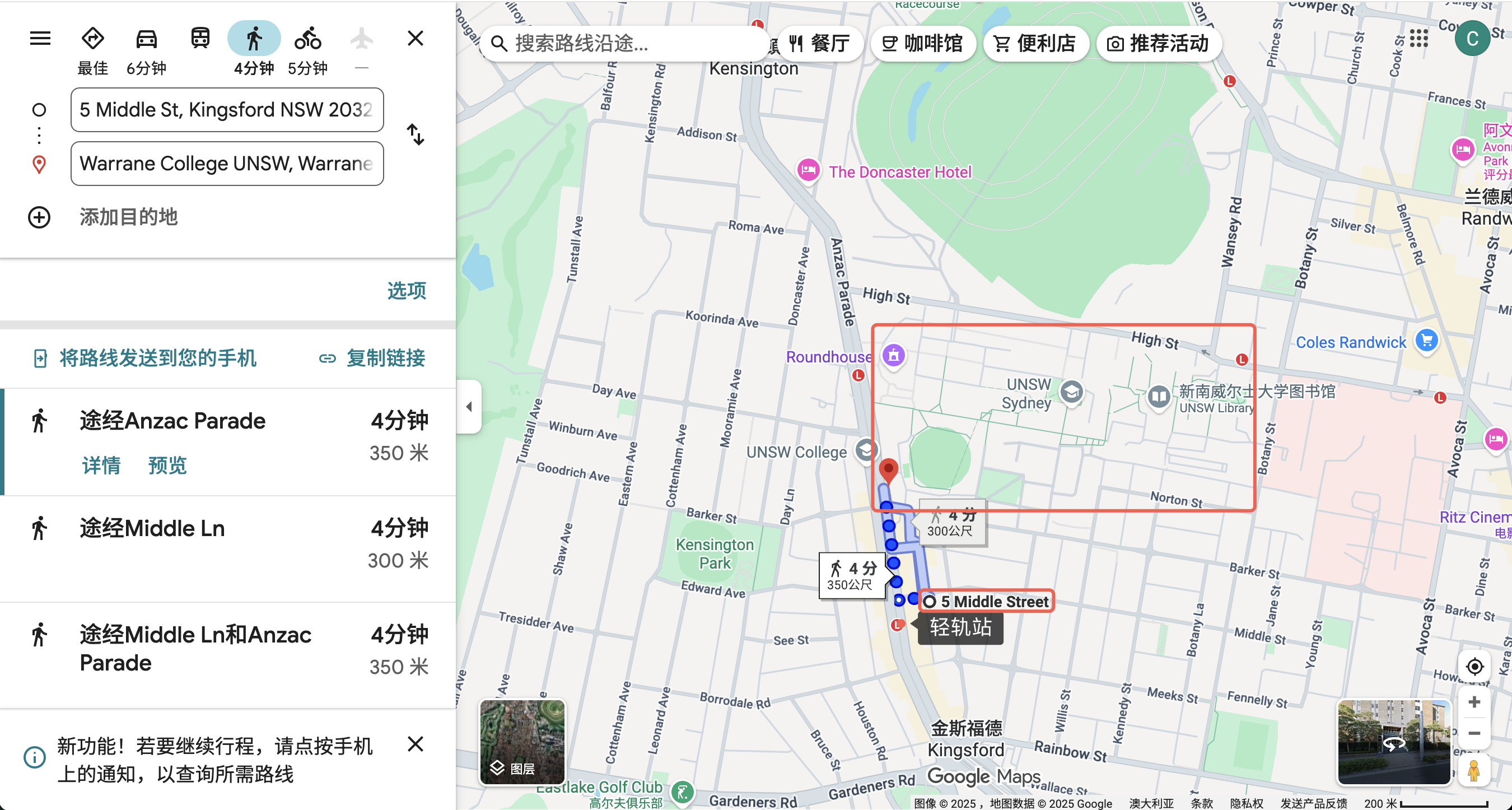The height and width of the screenshot is (810, 1512).
Task: Open details (详情) for Anzac Parade route
Action: click(101, 465)
